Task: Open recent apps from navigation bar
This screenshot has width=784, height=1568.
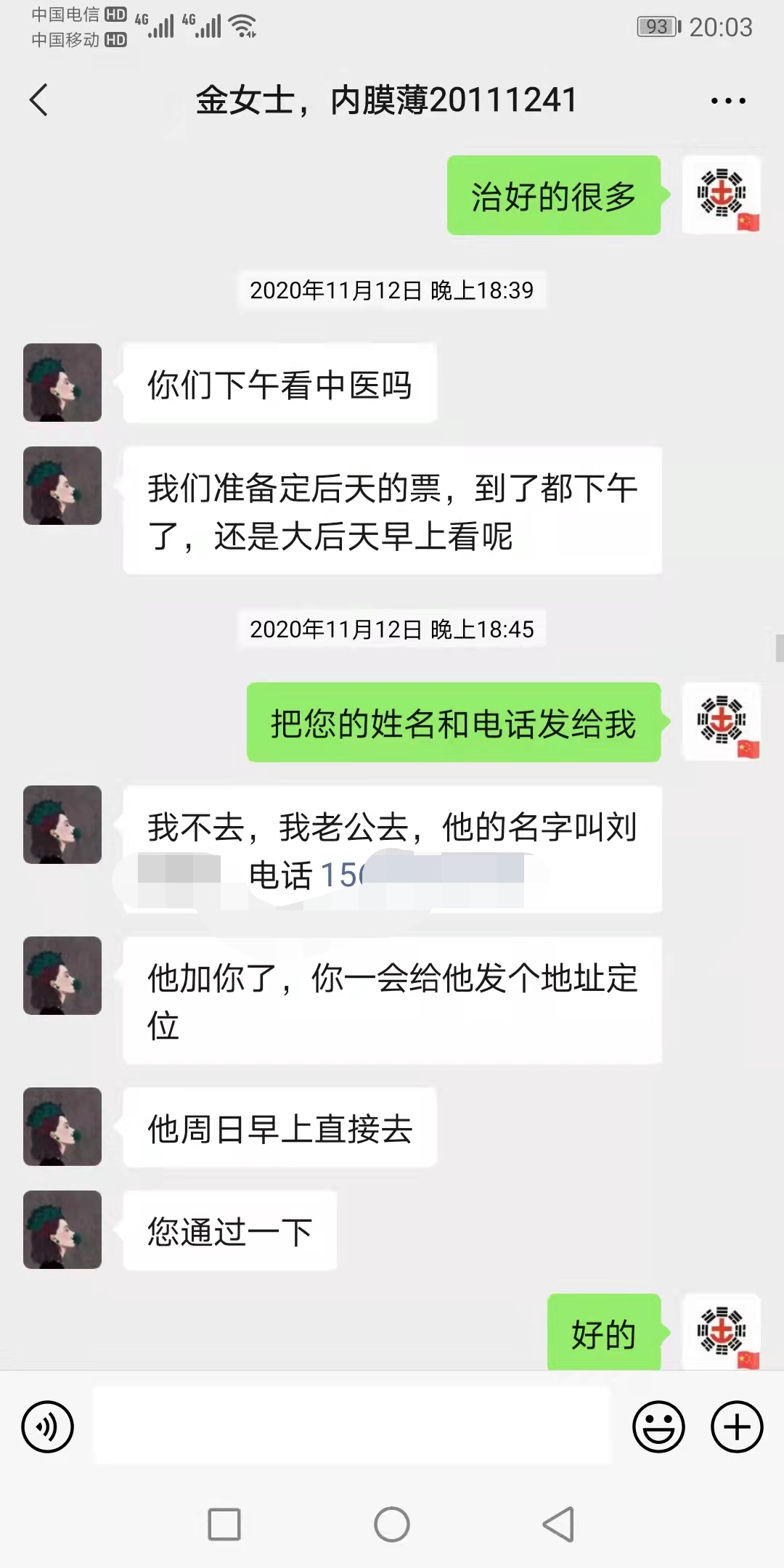Action: (x=224, y=1524)
